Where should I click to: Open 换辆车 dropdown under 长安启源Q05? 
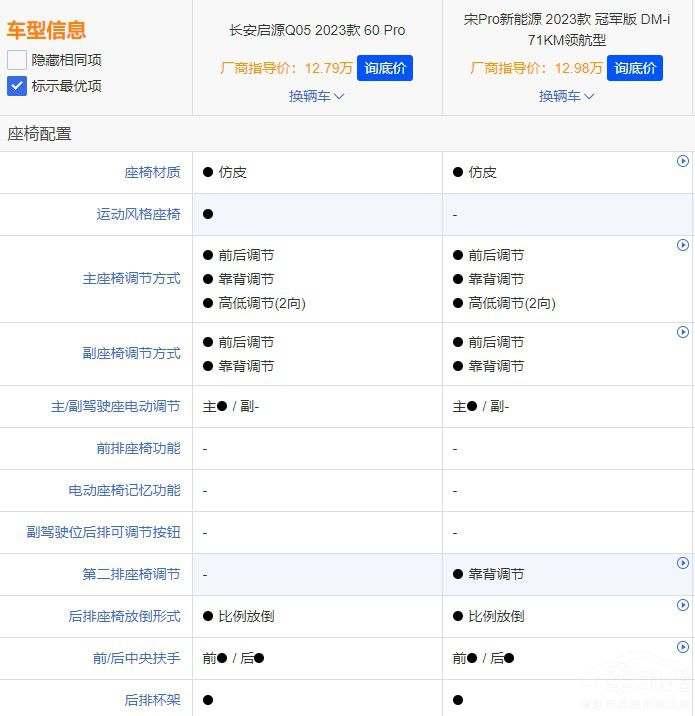317,96
